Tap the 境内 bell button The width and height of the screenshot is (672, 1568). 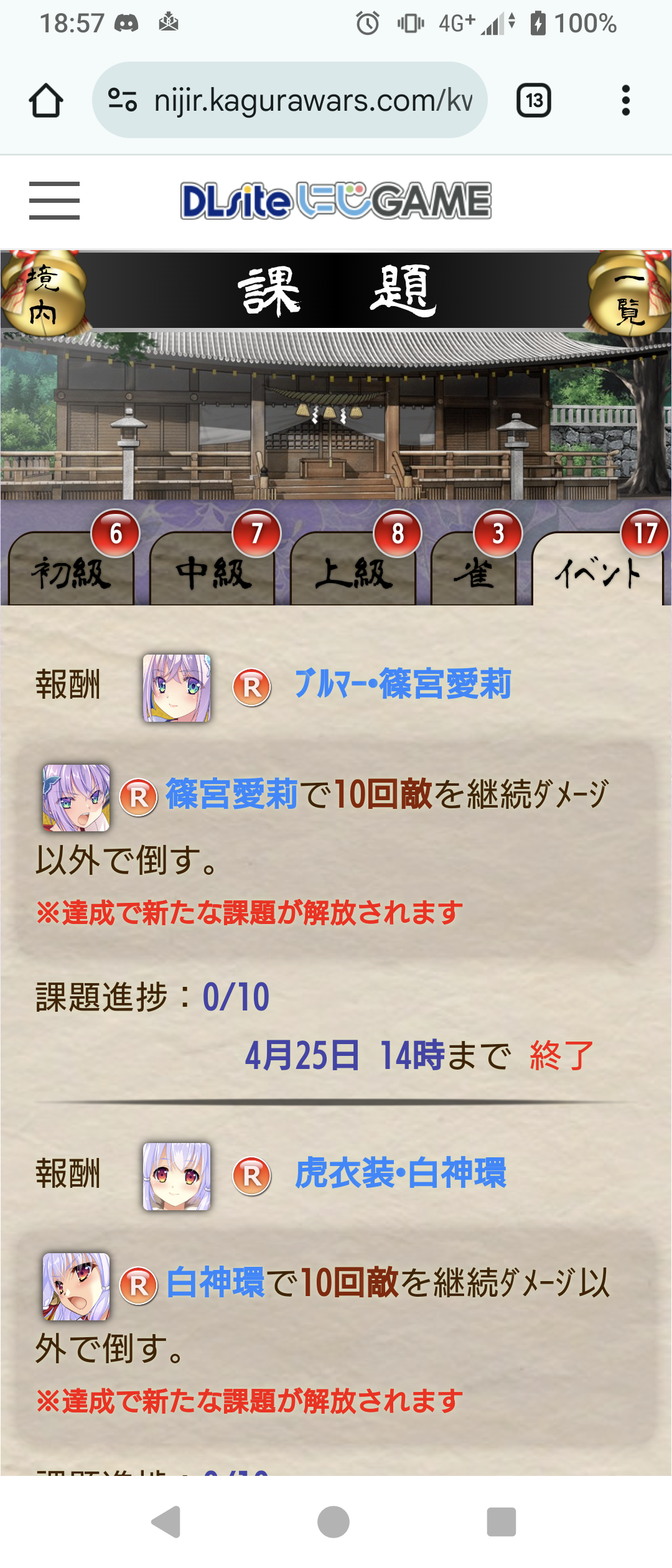point(42,294)
